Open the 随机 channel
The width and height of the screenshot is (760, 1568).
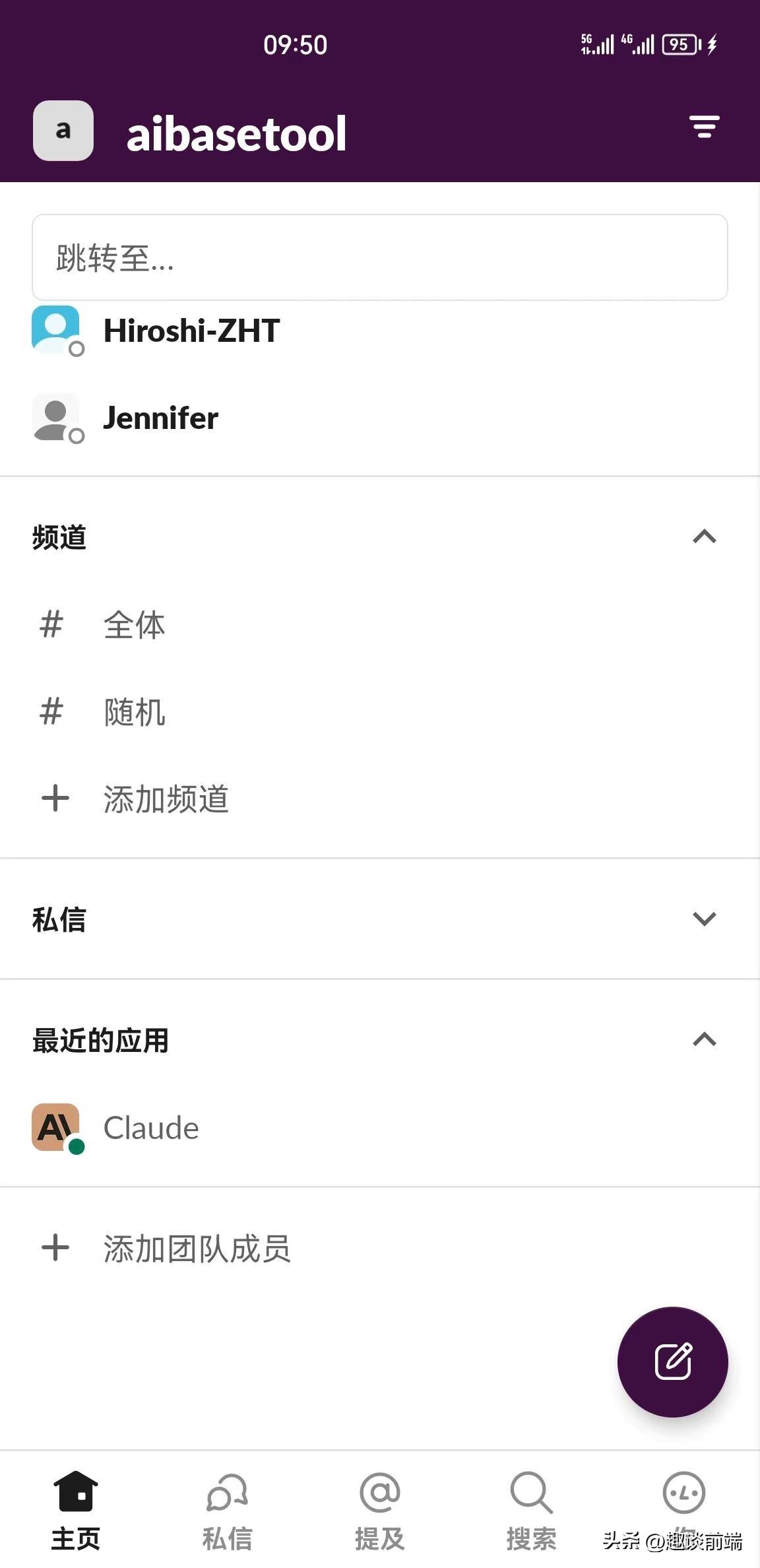click(135, 712)
